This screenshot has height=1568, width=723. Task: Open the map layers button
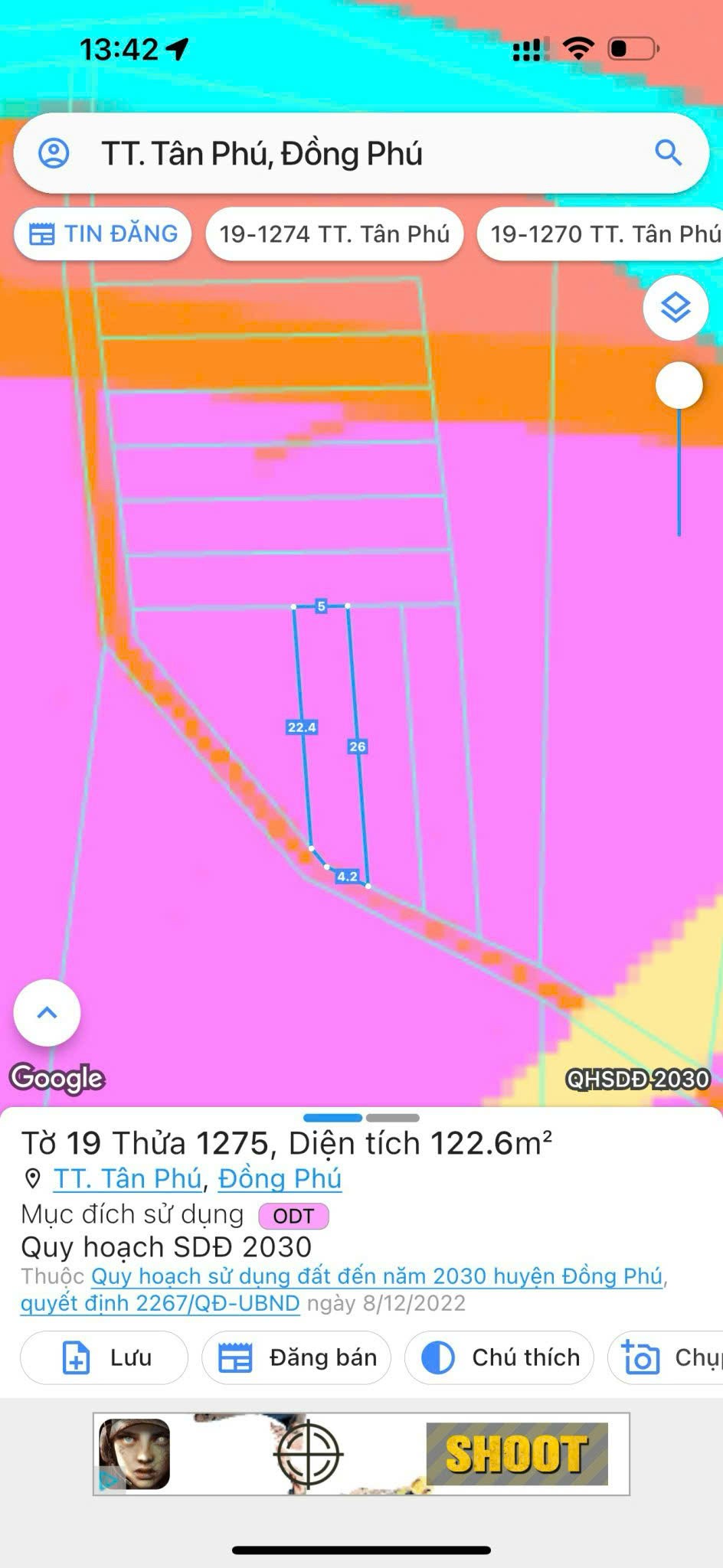676,308
